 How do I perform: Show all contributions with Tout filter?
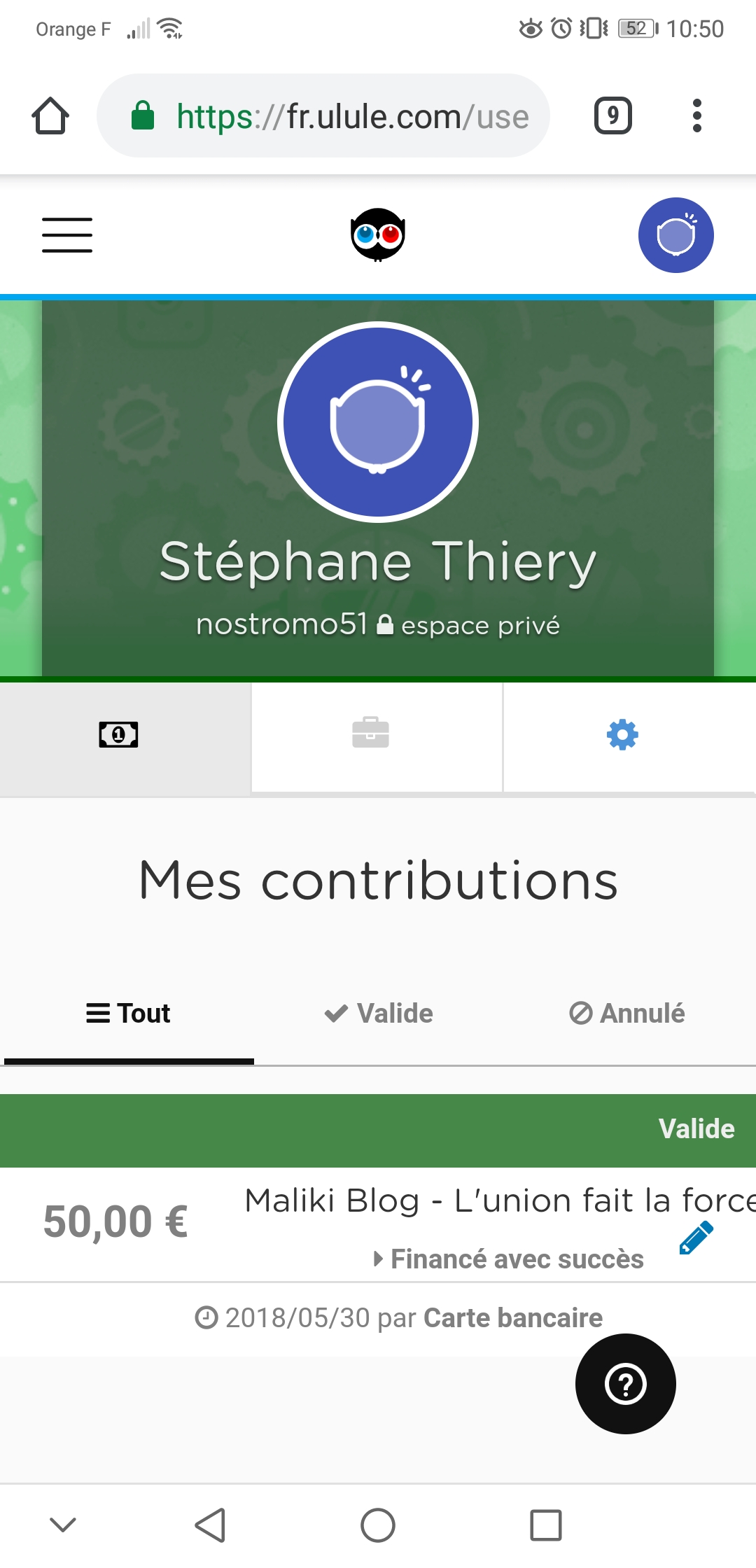[x=129, y=1014]
